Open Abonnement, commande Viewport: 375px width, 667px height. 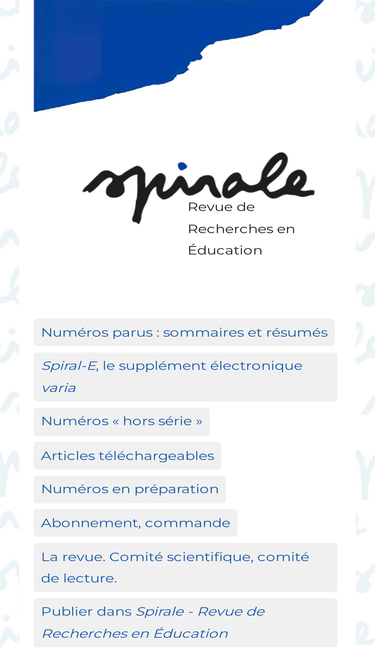coord(135,523)
